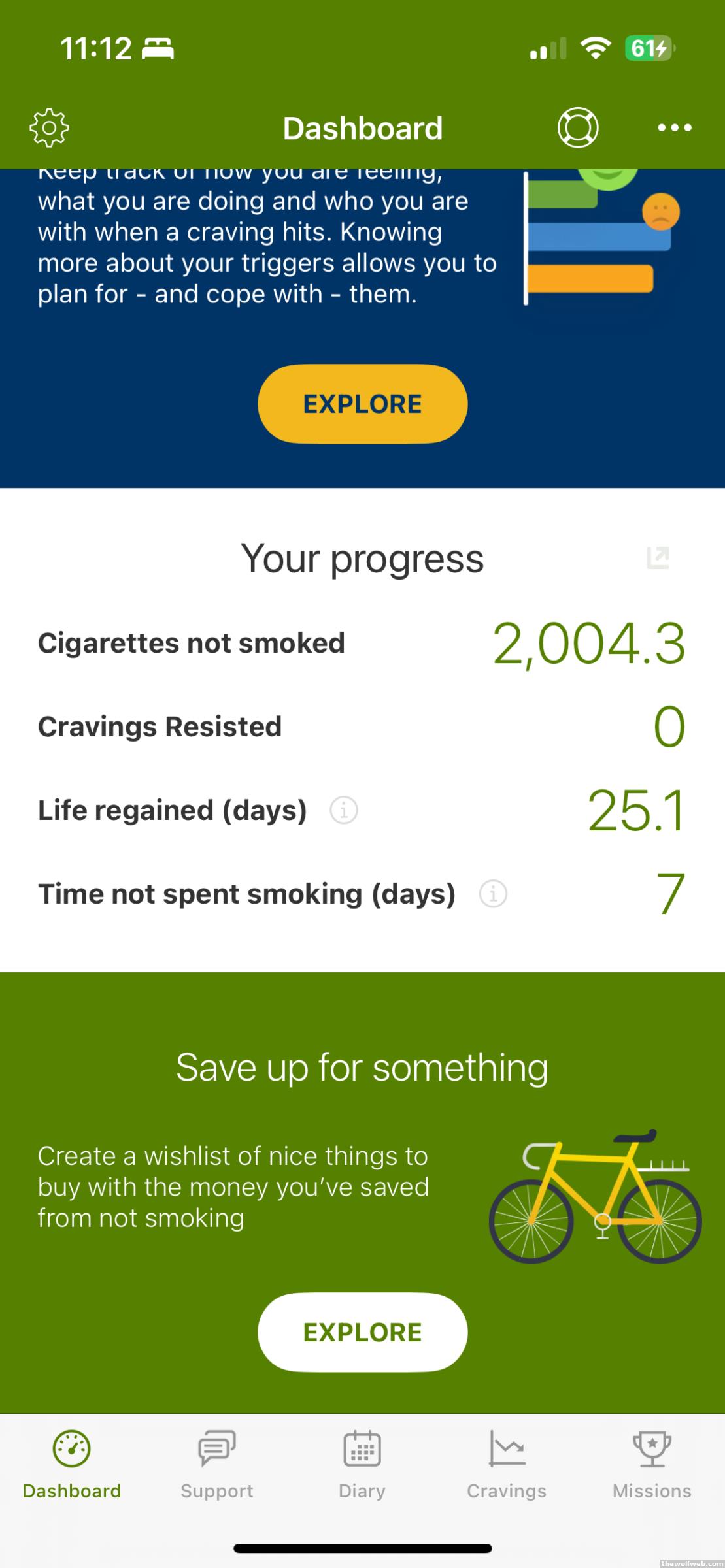Open the settings gear
This screenshot has height=1568, width=725.
pos(49,128)
